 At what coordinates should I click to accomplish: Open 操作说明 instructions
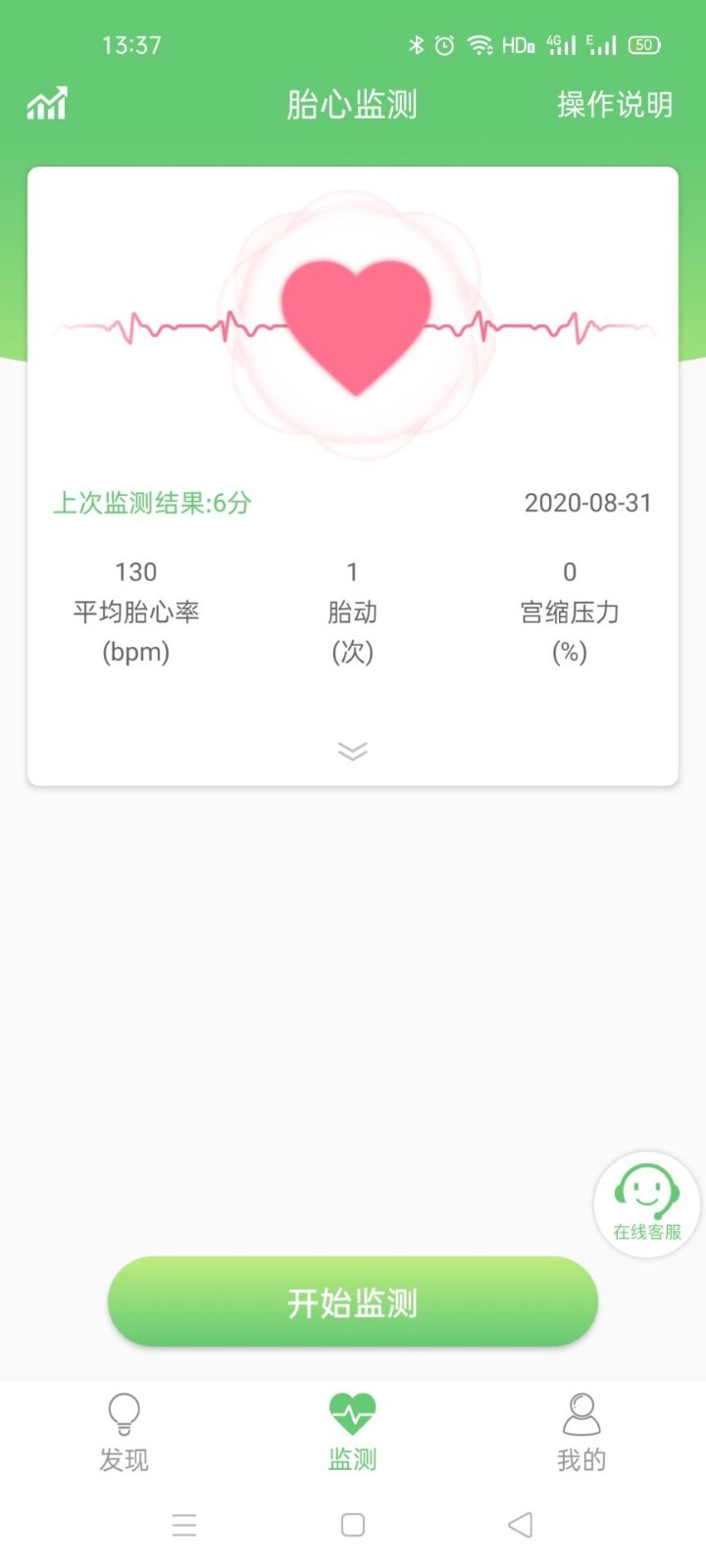[615, 104]
